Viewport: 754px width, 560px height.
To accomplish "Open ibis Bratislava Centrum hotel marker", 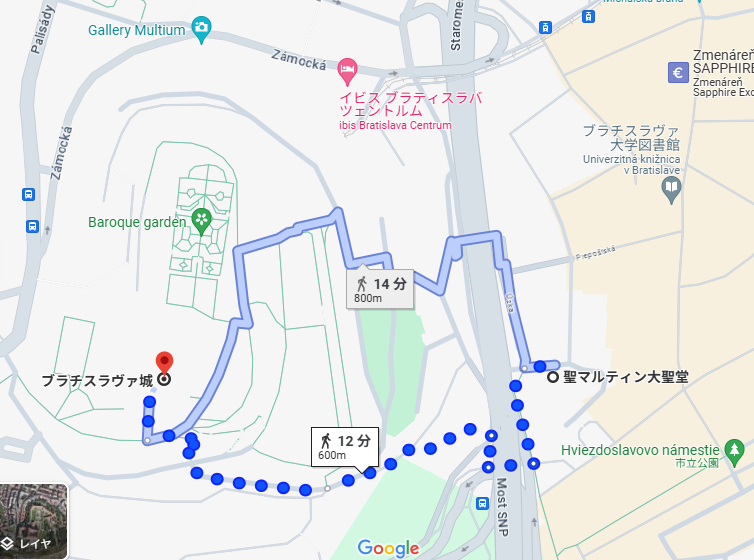I will coord(347,71).
